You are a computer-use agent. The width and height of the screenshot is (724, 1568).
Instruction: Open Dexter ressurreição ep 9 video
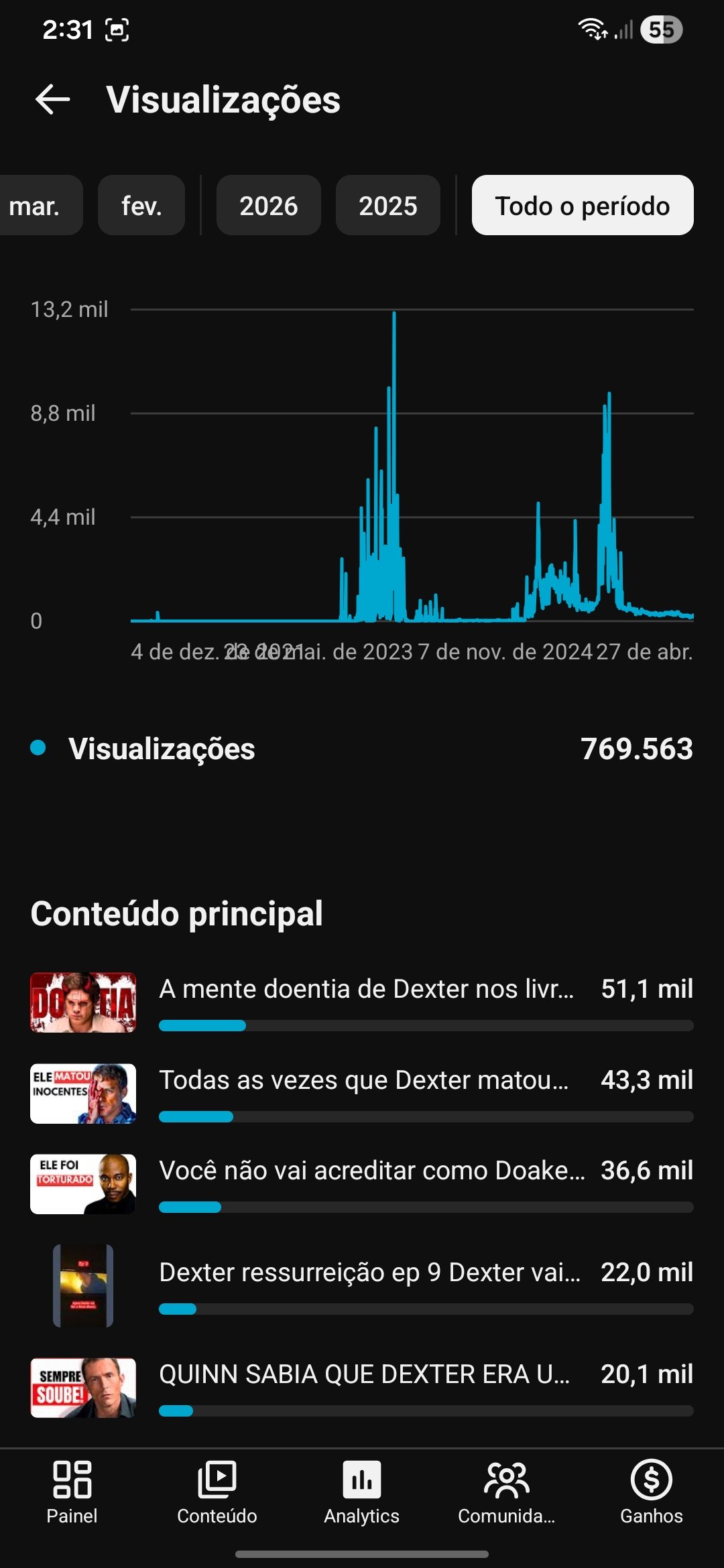point(369,1272)
